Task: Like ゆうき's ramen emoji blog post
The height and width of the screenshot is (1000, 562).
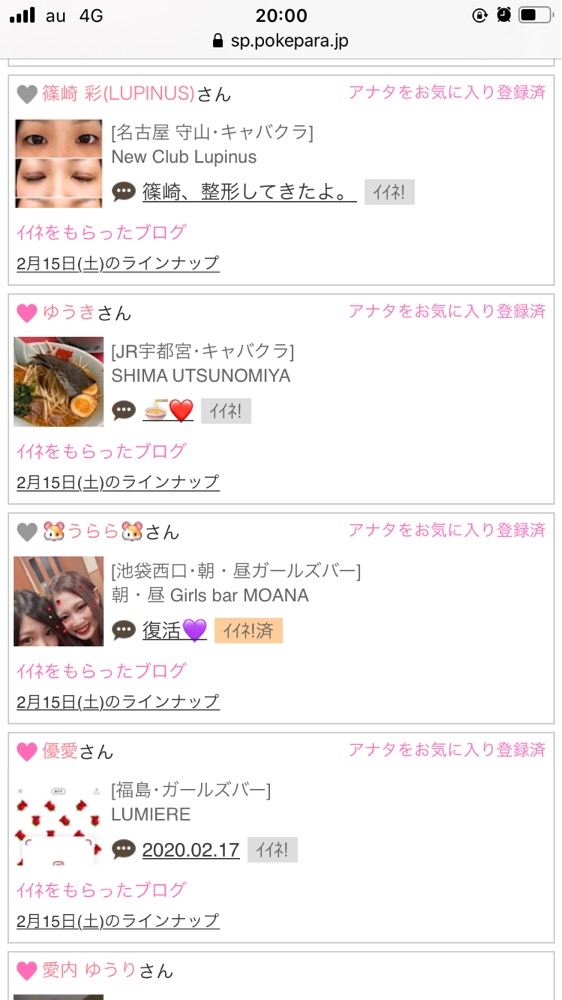Action: 226,411
